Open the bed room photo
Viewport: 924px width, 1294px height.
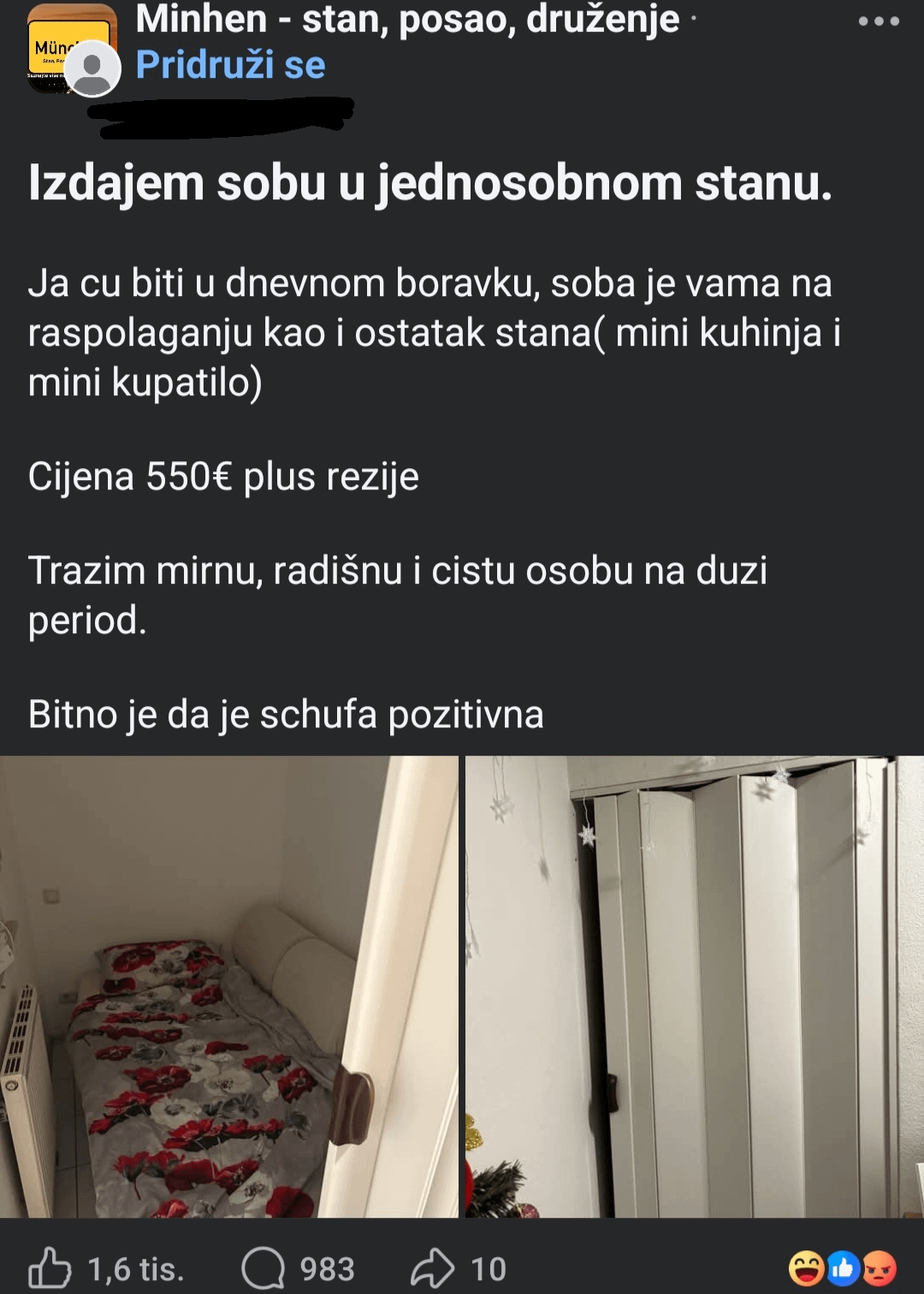click(x=228, y=986)
